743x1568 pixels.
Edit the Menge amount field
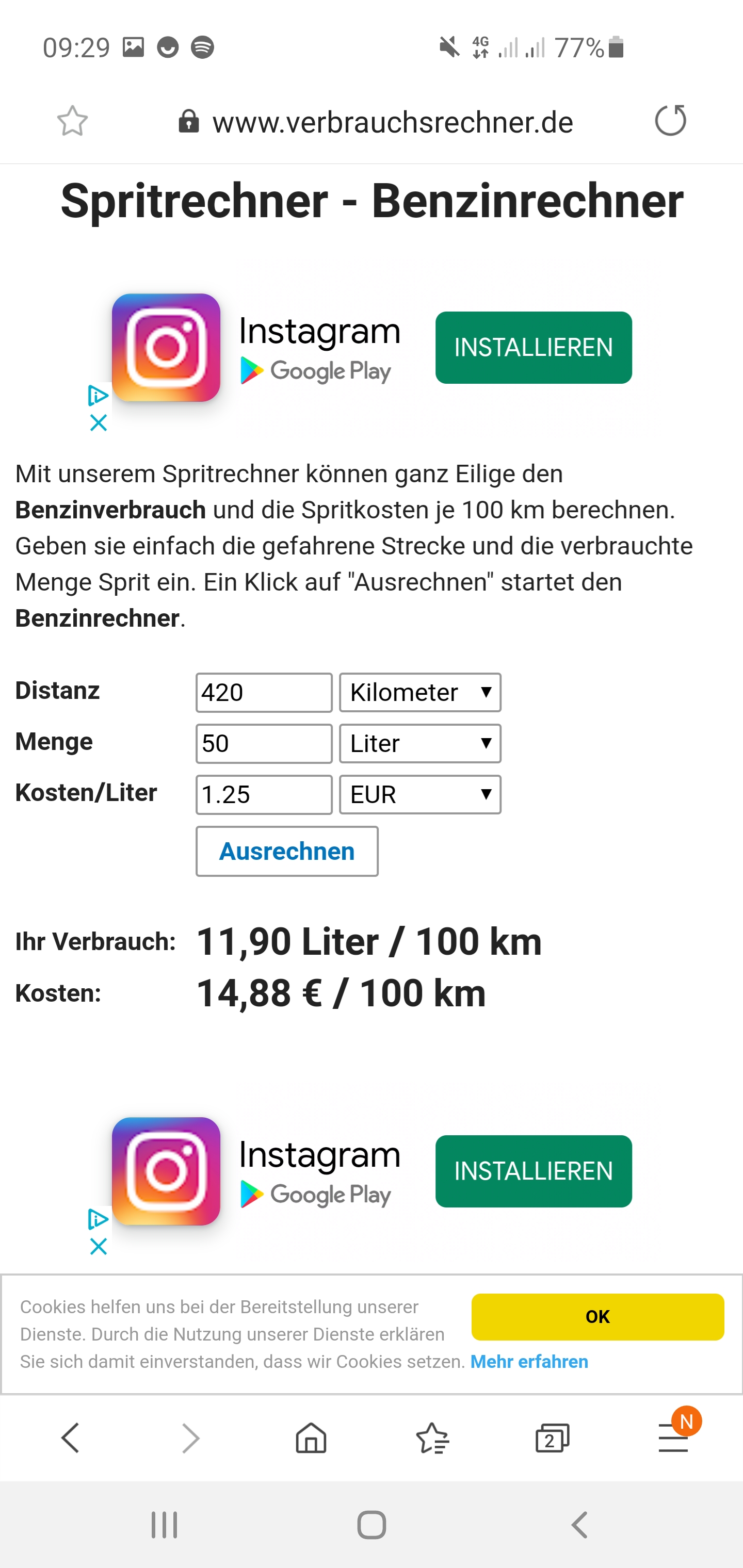coord(264,744)
